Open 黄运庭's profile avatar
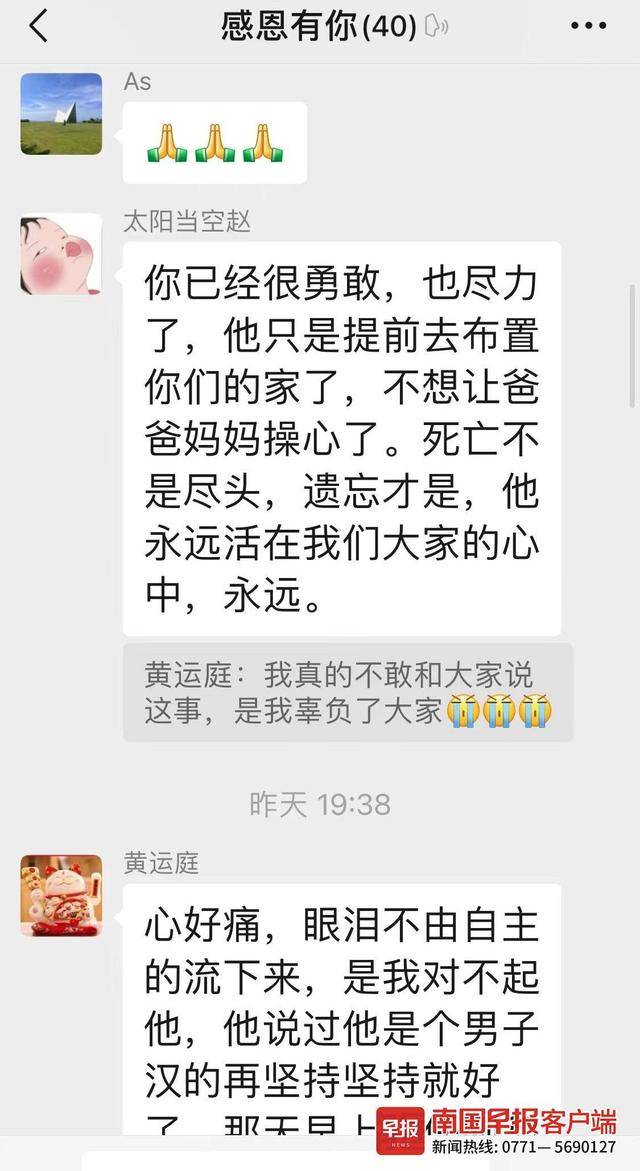 (x=61, y=894)
